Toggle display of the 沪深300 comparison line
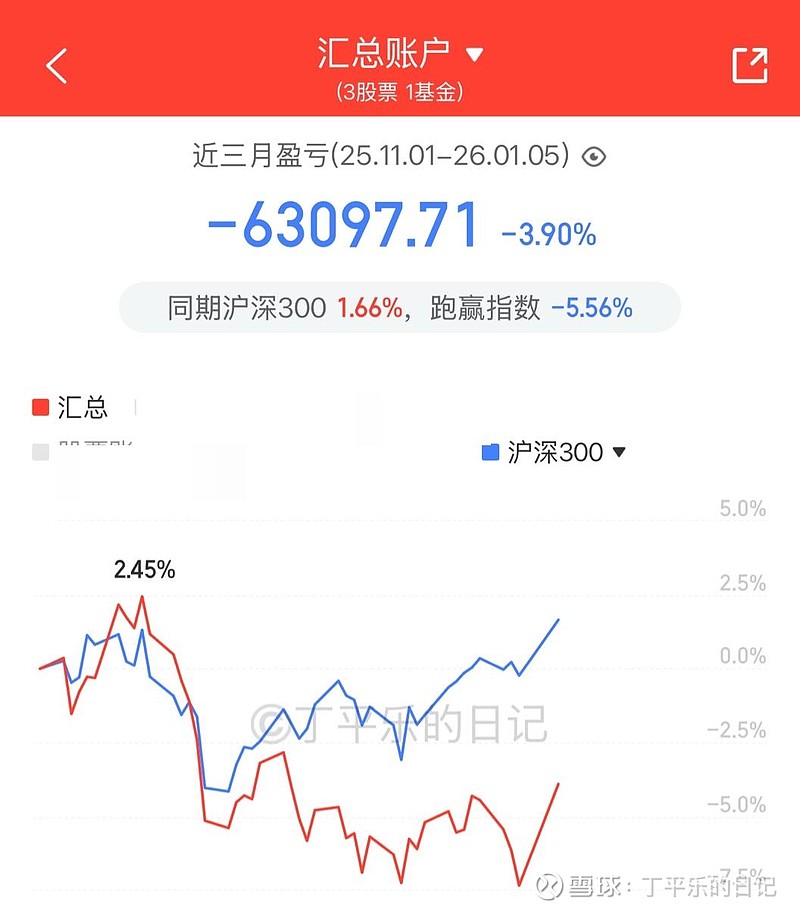Screen dimensions: 800x911 pos(552,452)
